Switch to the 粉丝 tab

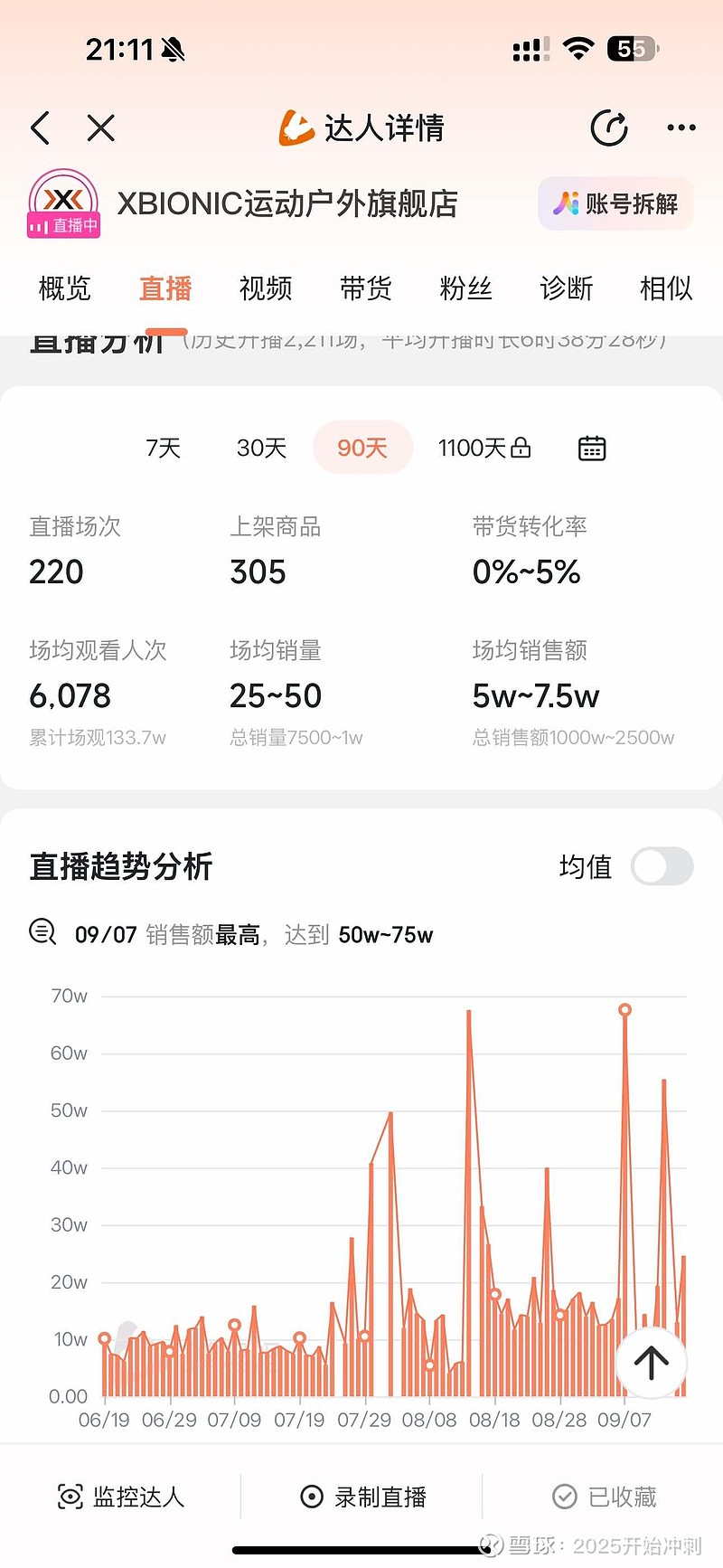[x=466, y=288]
